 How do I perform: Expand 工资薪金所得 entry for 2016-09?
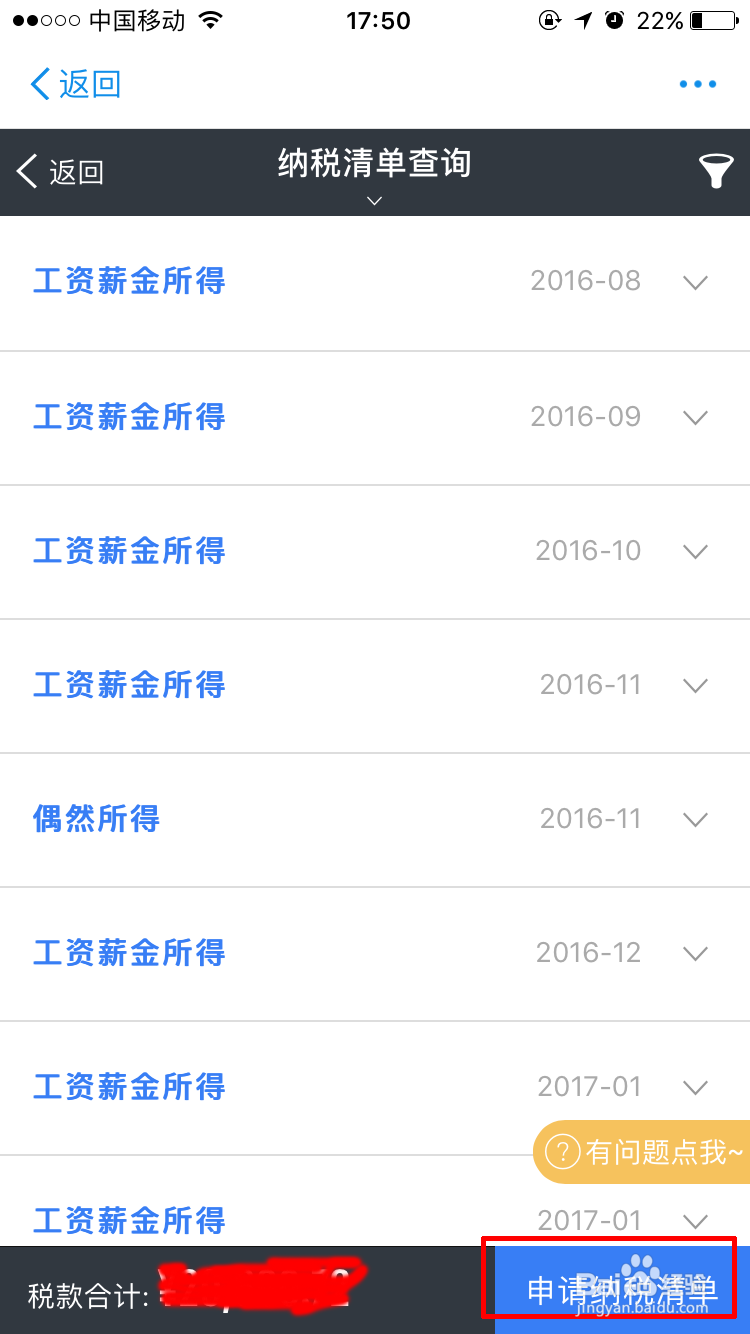point(375,418)
